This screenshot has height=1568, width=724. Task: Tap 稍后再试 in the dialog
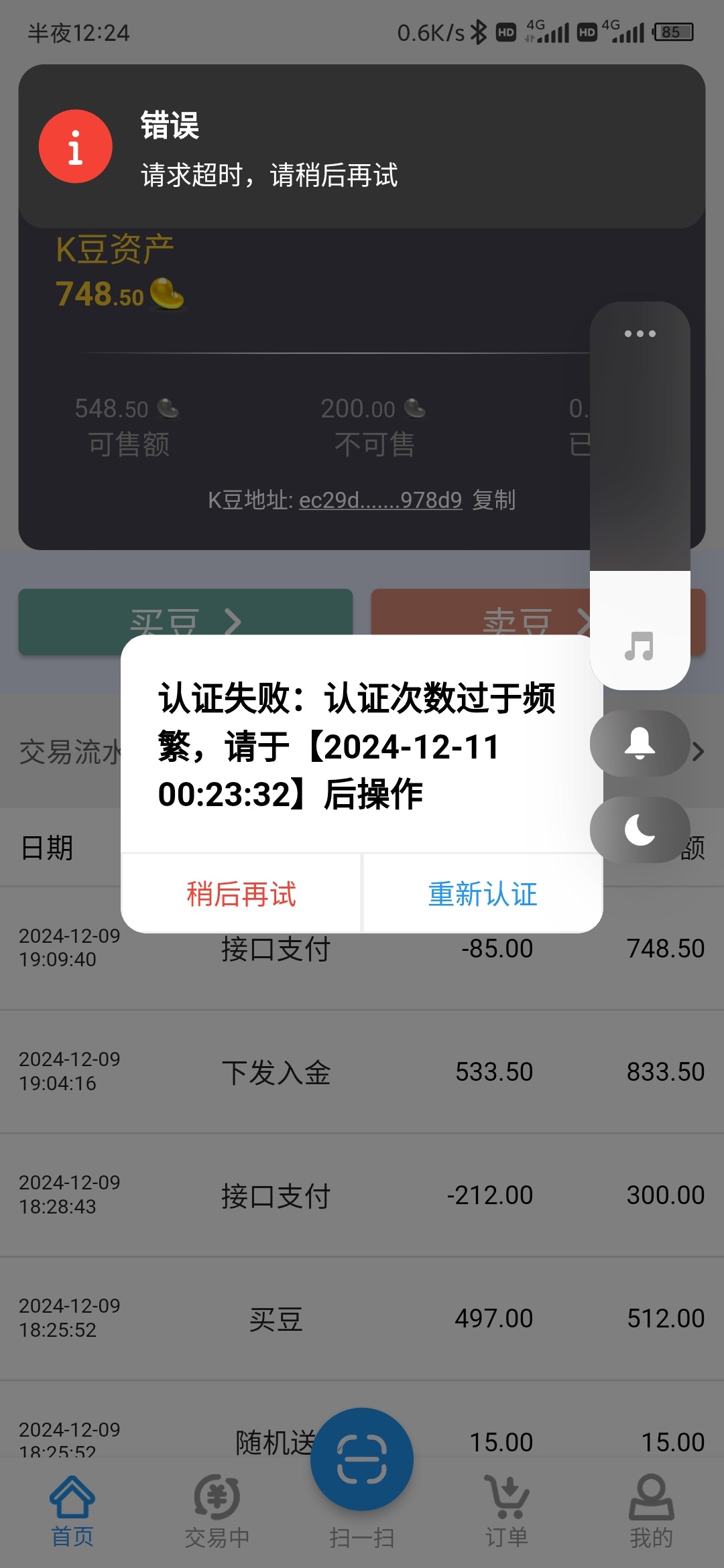click(x=241, y=894)
